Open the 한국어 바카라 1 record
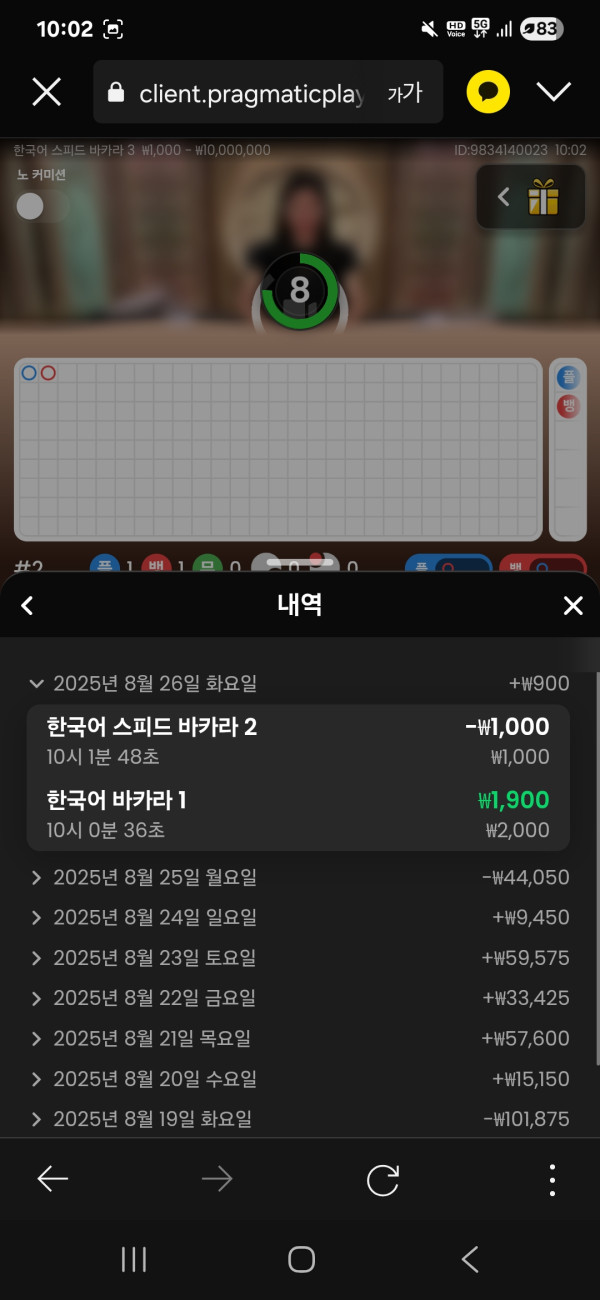The width and height of the screenshot is (600, 1300). pyautogui.click(x=298, y=814)
